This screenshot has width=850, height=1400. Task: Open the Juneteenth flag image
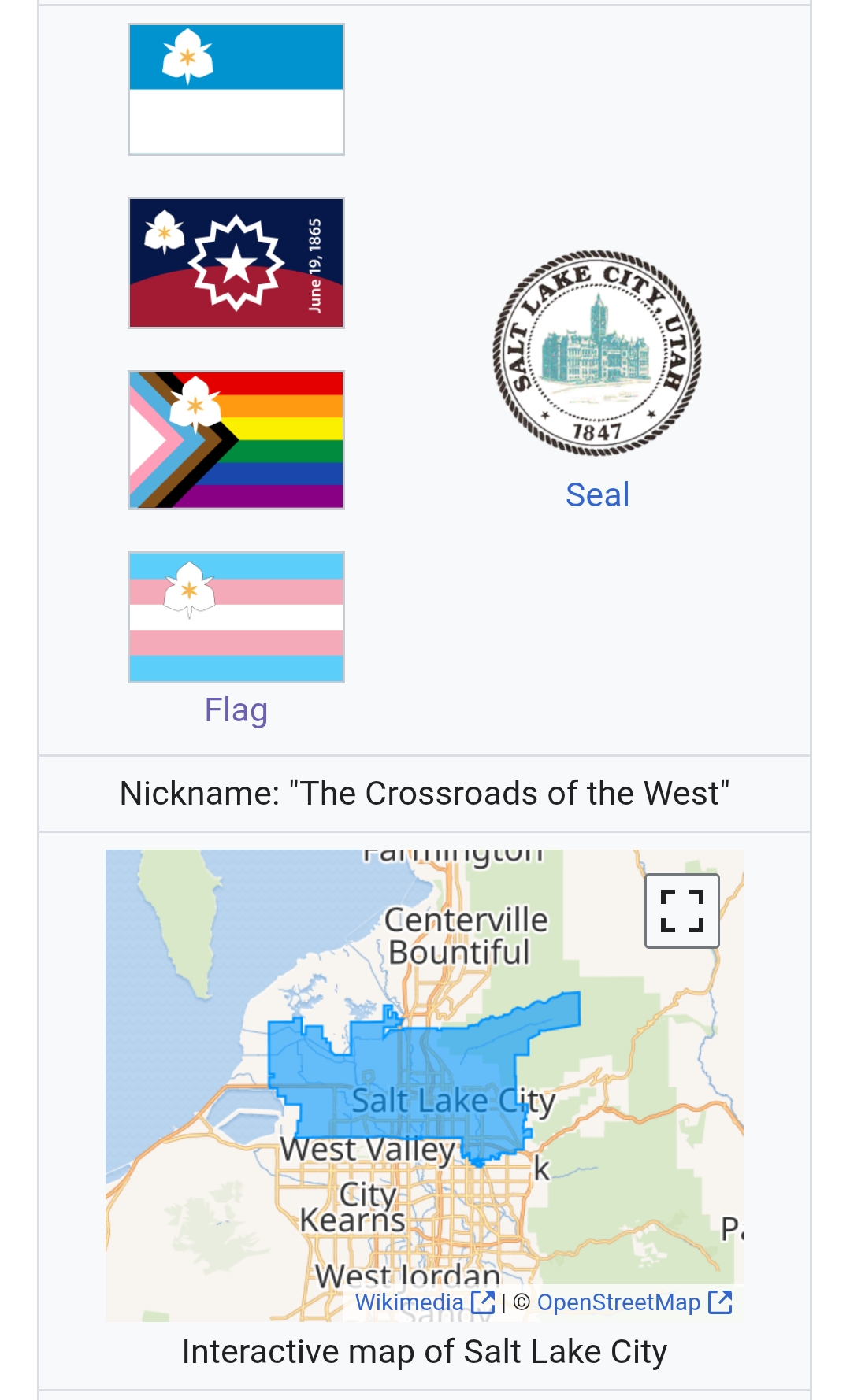click(236, 263)
